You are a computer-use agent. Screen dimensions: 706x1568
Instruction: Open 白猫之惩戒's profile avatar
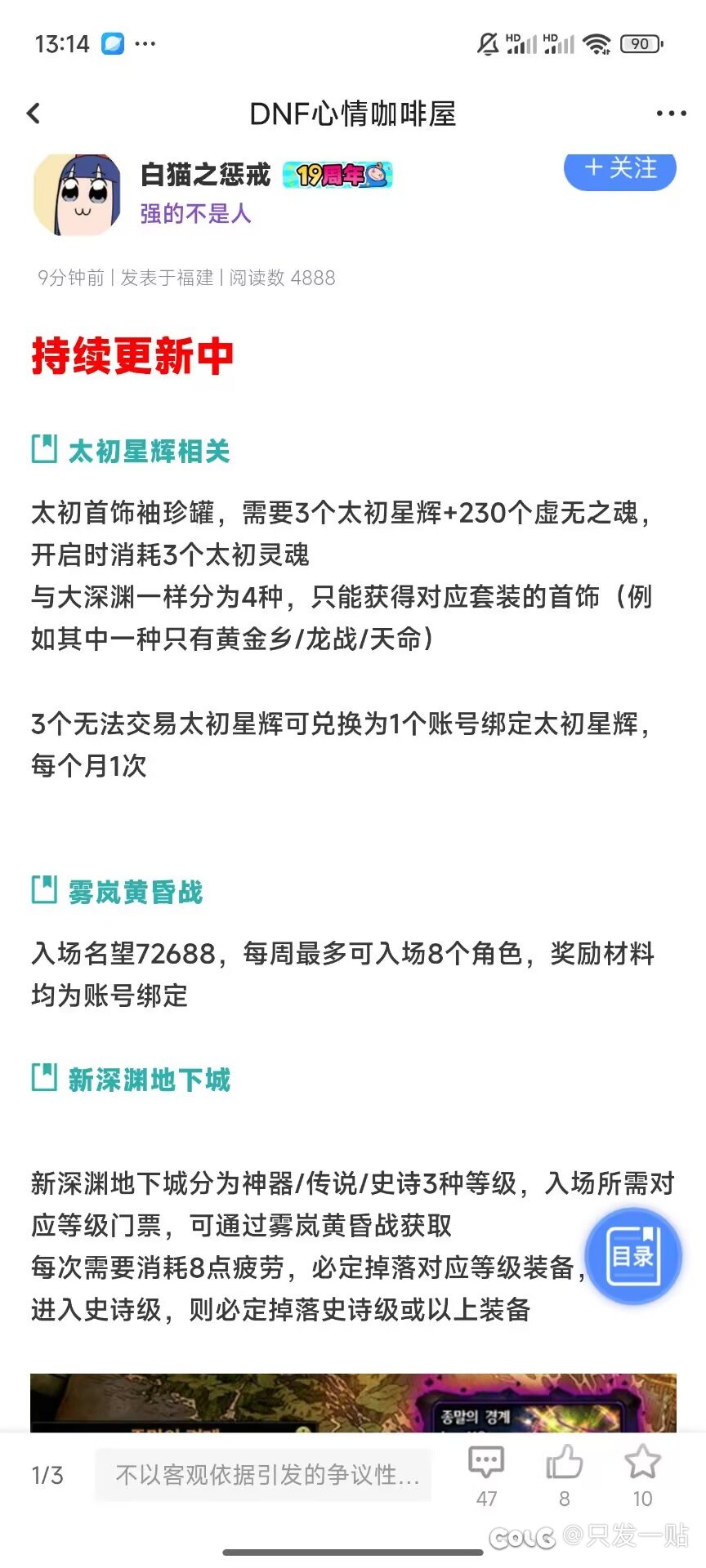(x=78, y=195)
